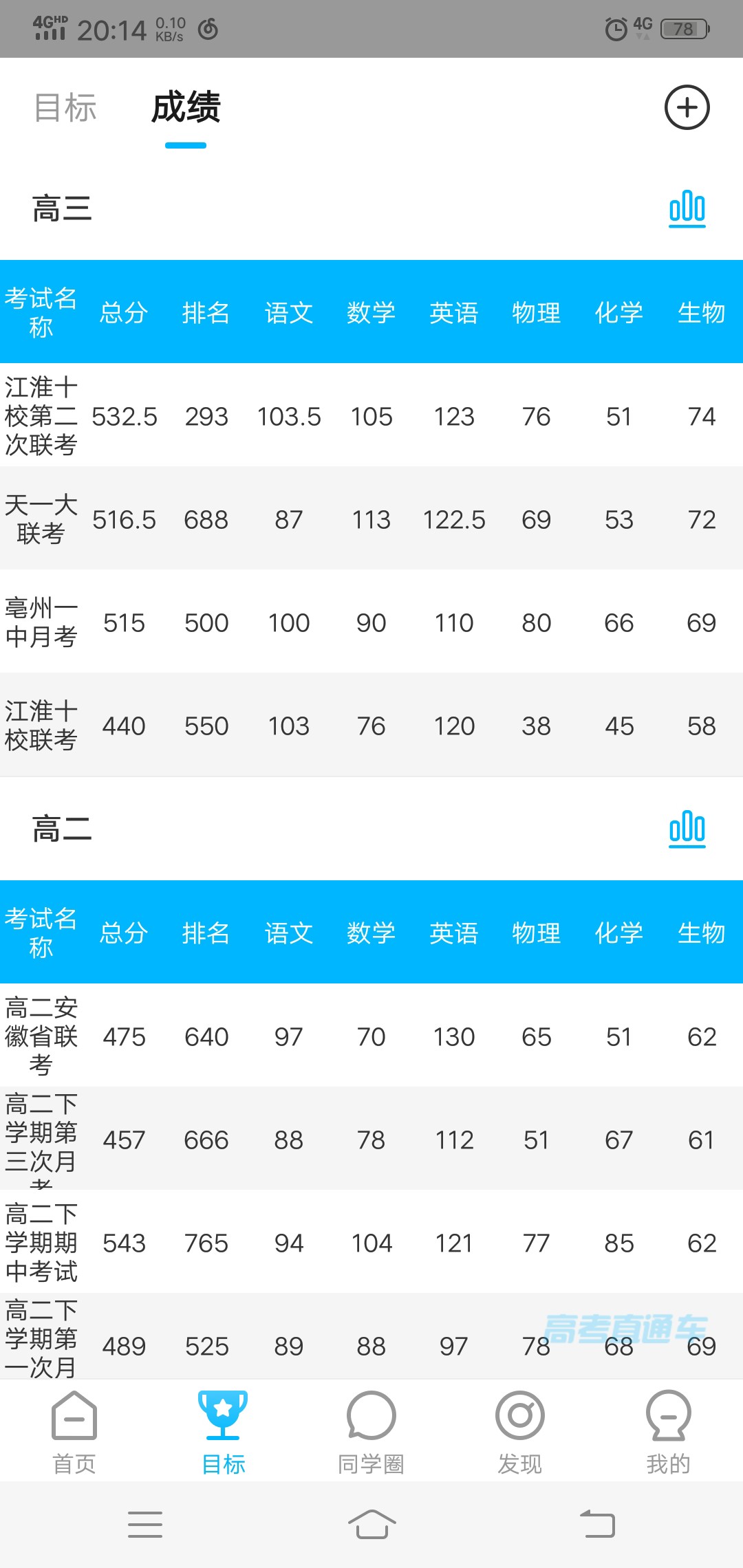Viewport: 743px width, 1568px height.
Task: View the bar chart for 高二
Action: click(687, 829)
